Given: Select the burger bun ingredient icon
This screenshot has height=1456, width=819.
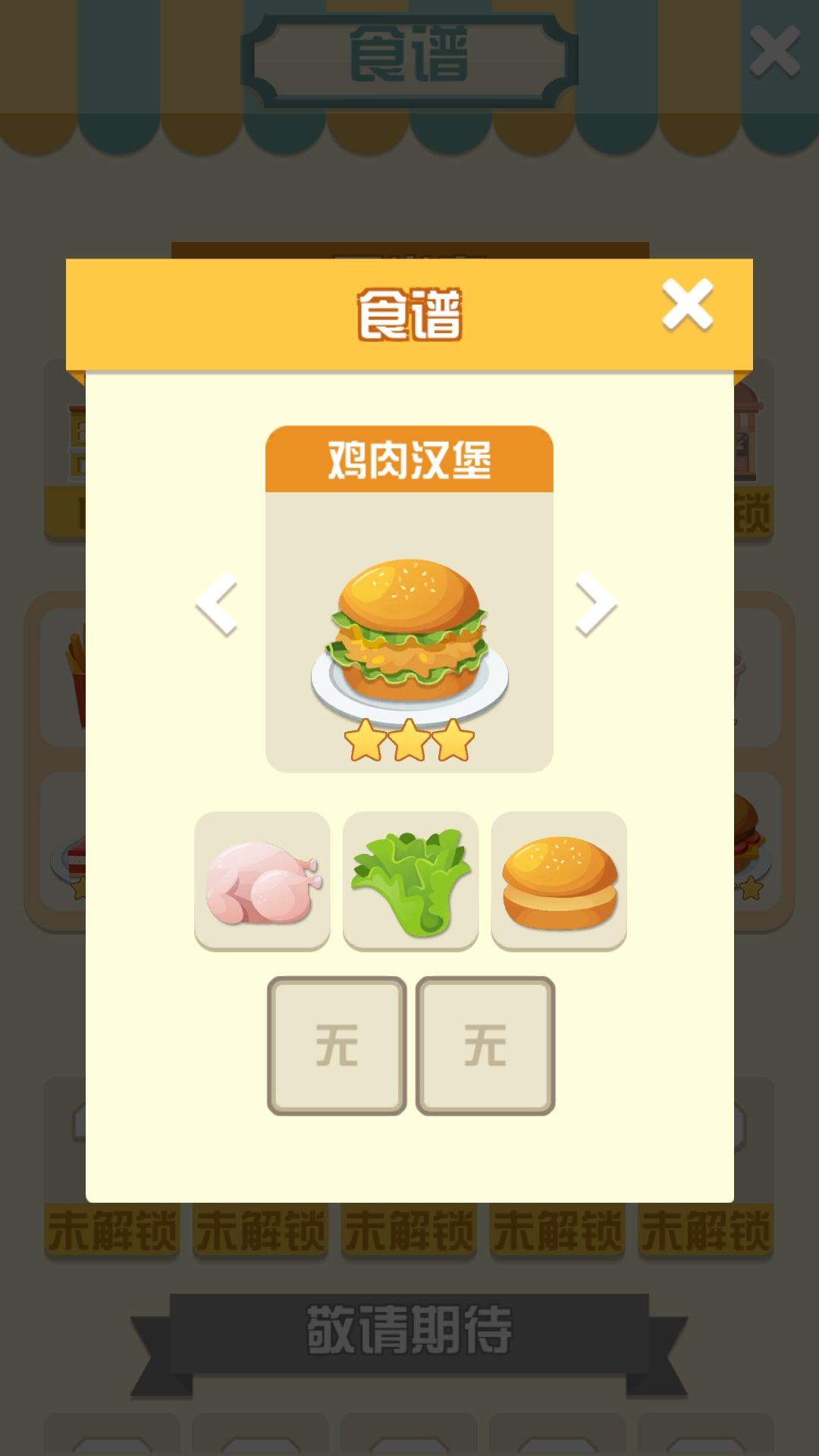Looking at the screenshot, I should pos(559,880).
